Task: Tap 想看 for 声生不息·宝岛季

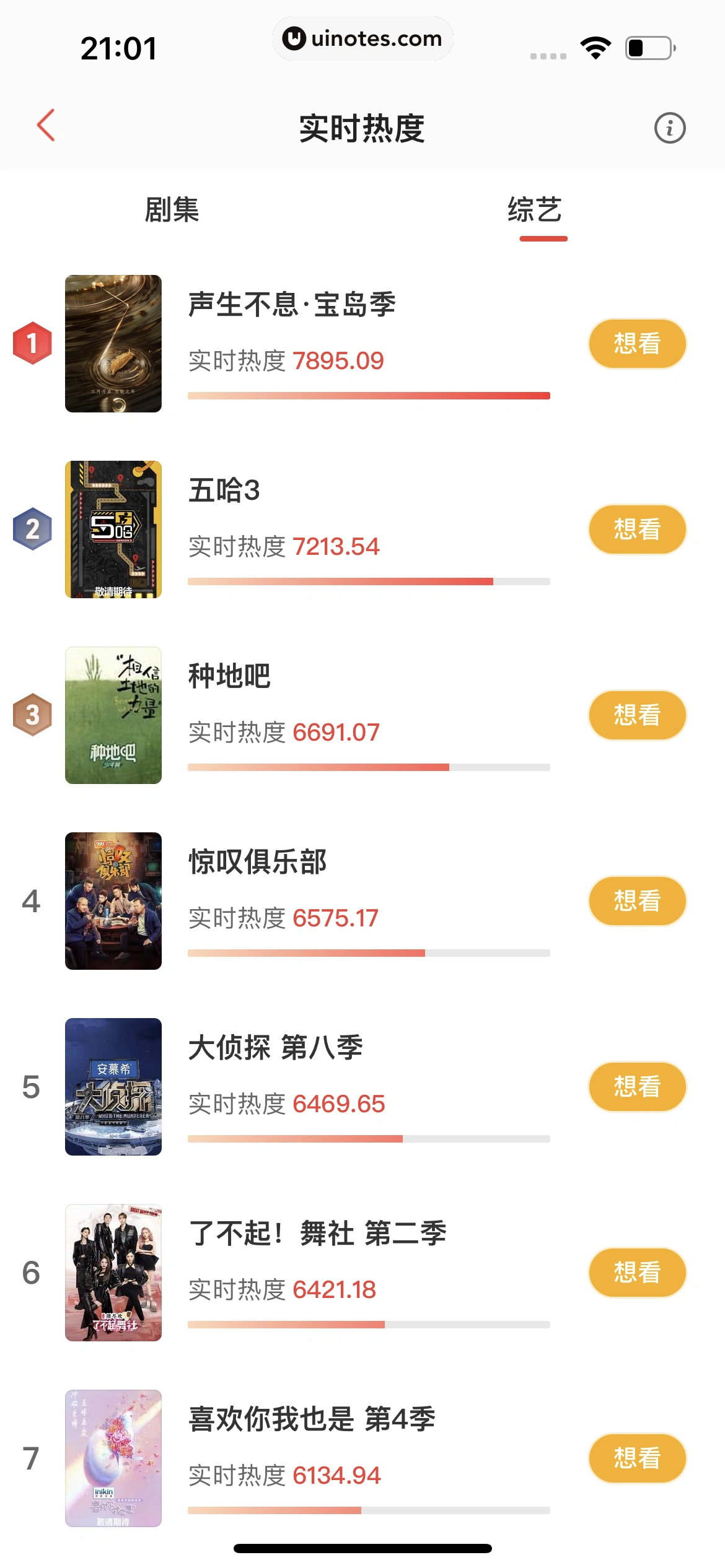Action: point(637,344)
